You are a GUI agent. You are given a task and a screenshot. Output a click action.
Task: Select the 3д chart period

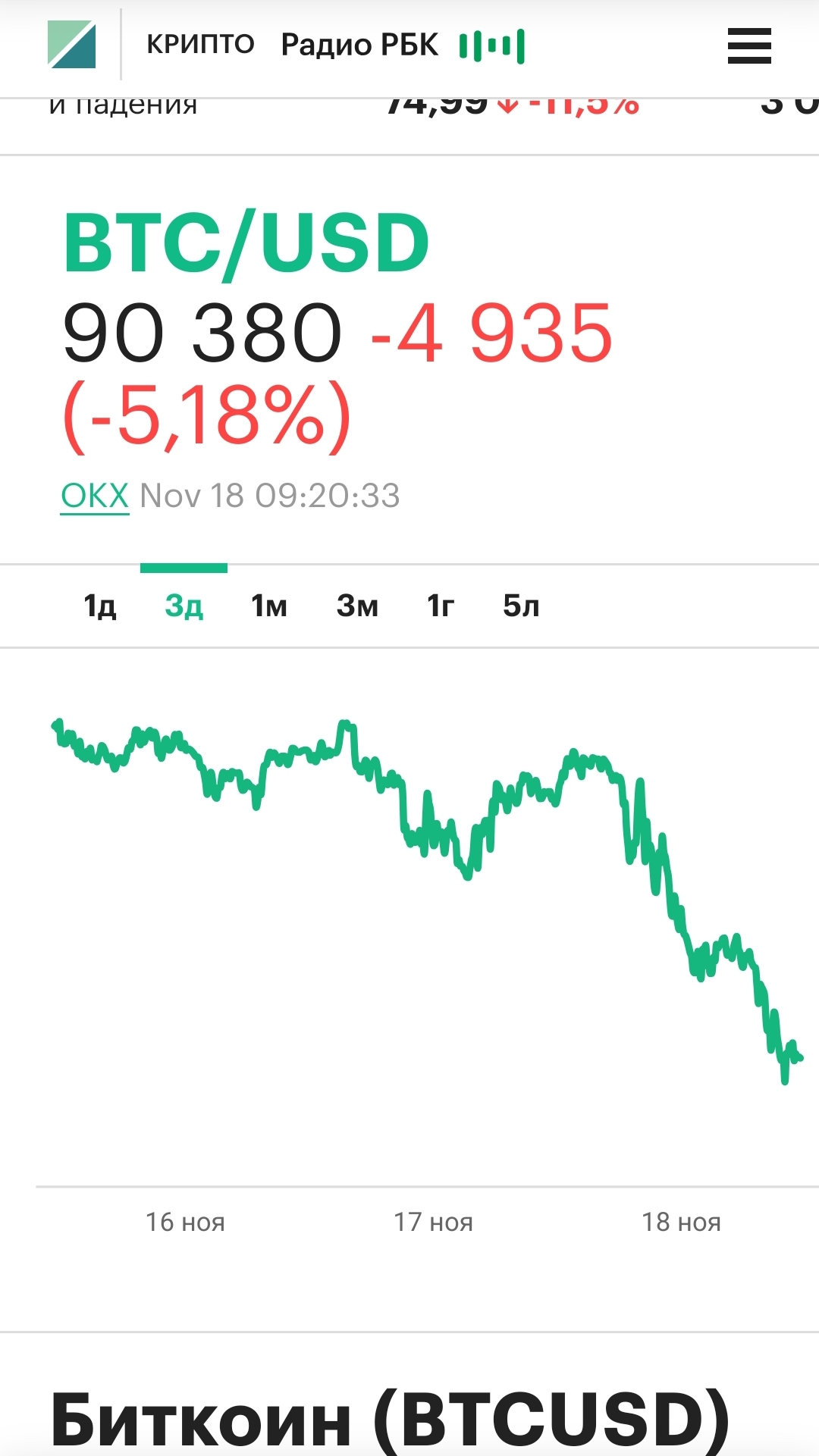184,606
